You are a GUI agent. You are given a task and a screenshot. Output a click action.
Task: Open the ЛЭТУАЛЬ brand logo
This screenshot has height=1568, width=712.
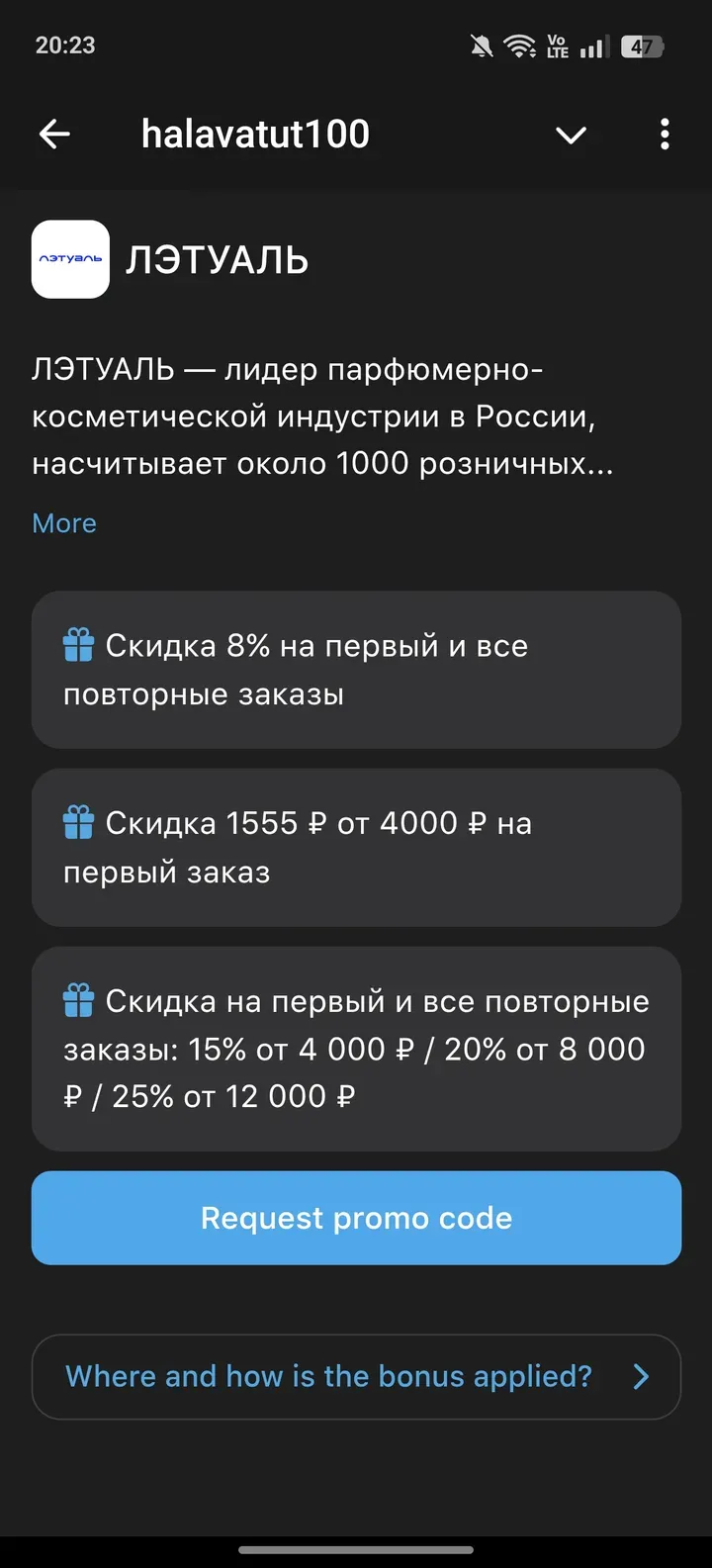70,259
